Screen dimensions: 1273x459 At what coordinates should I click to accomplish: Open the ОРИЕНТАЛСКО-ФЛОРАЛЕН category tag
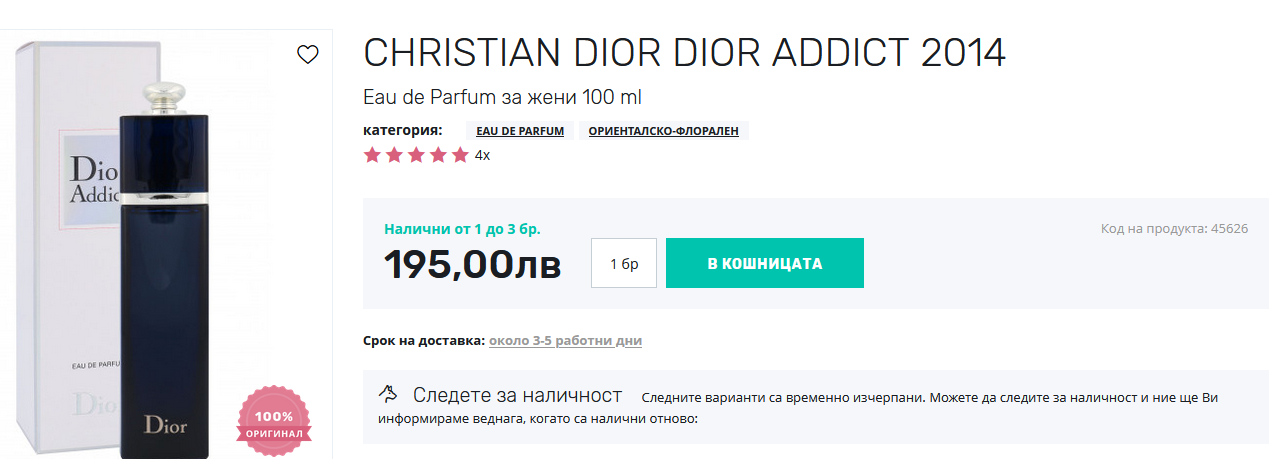[664, 131]
